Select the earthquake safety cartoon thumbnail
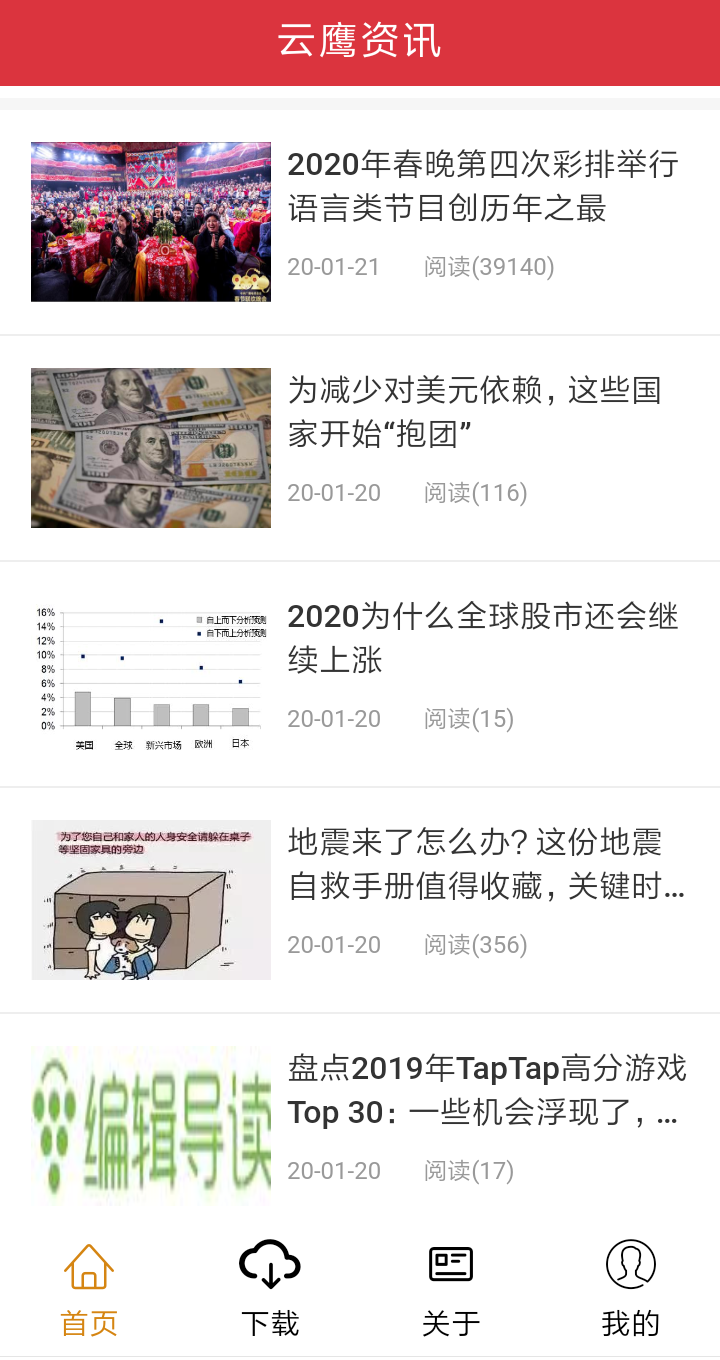The height and width of the screenshot is (1360, 720). pos(150,899)
